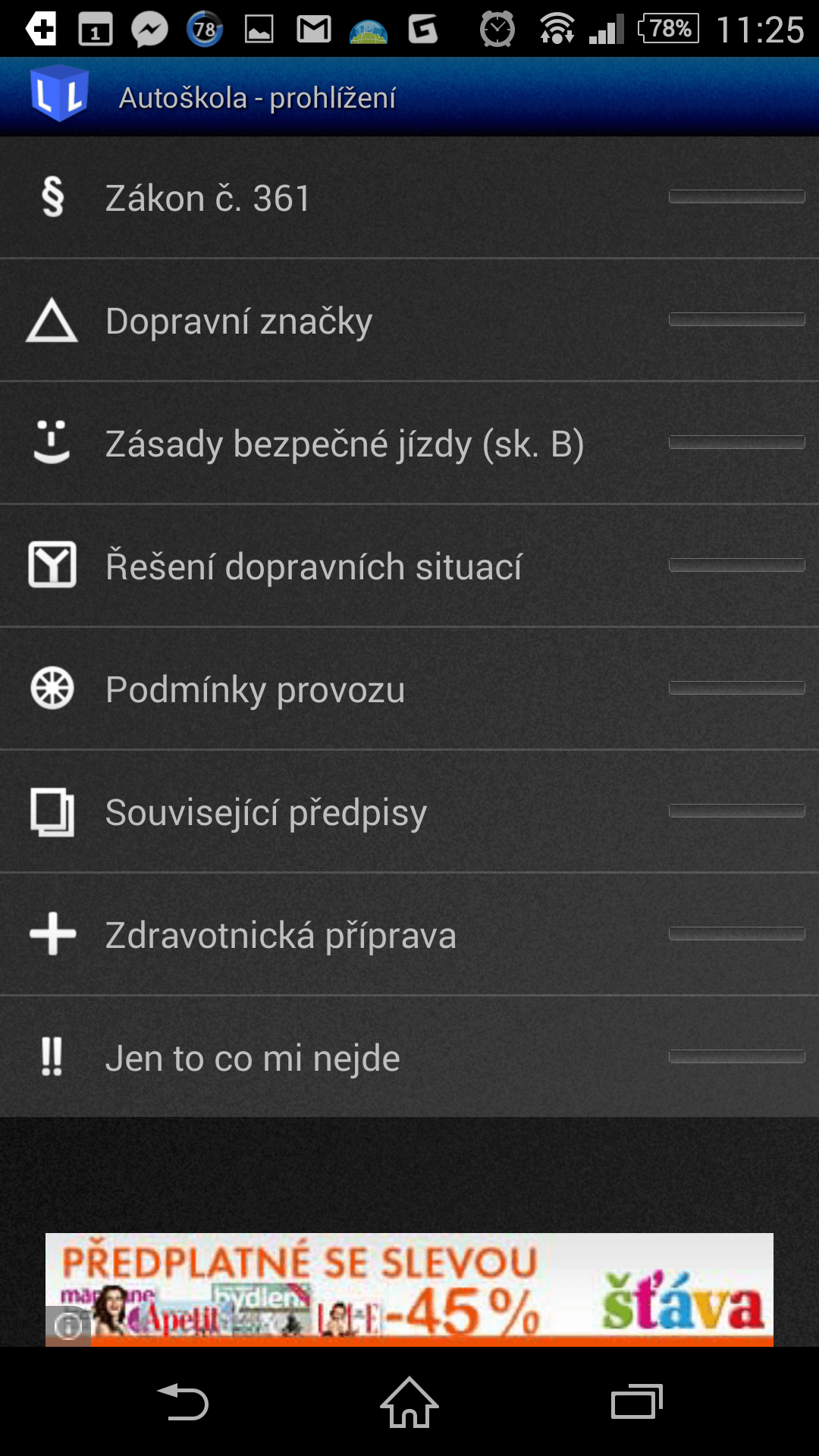Open Řešení dopravních situací
Screen dimensions: 819x1456
[x=409, y=566]
